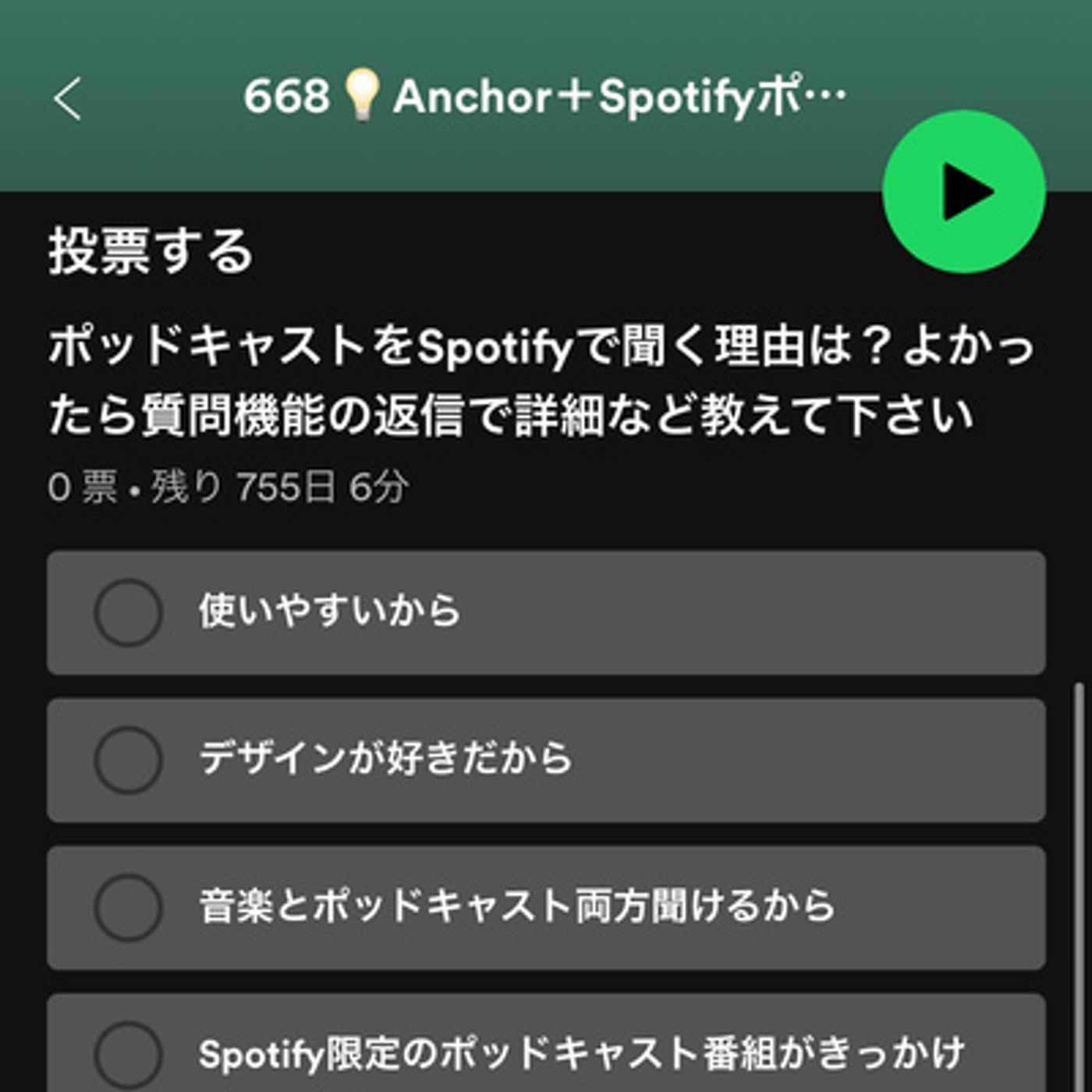The height and width of the screenshot is (1092, 1092).
Task: Go back using the top-left arrow
Action: pos(68,98)
